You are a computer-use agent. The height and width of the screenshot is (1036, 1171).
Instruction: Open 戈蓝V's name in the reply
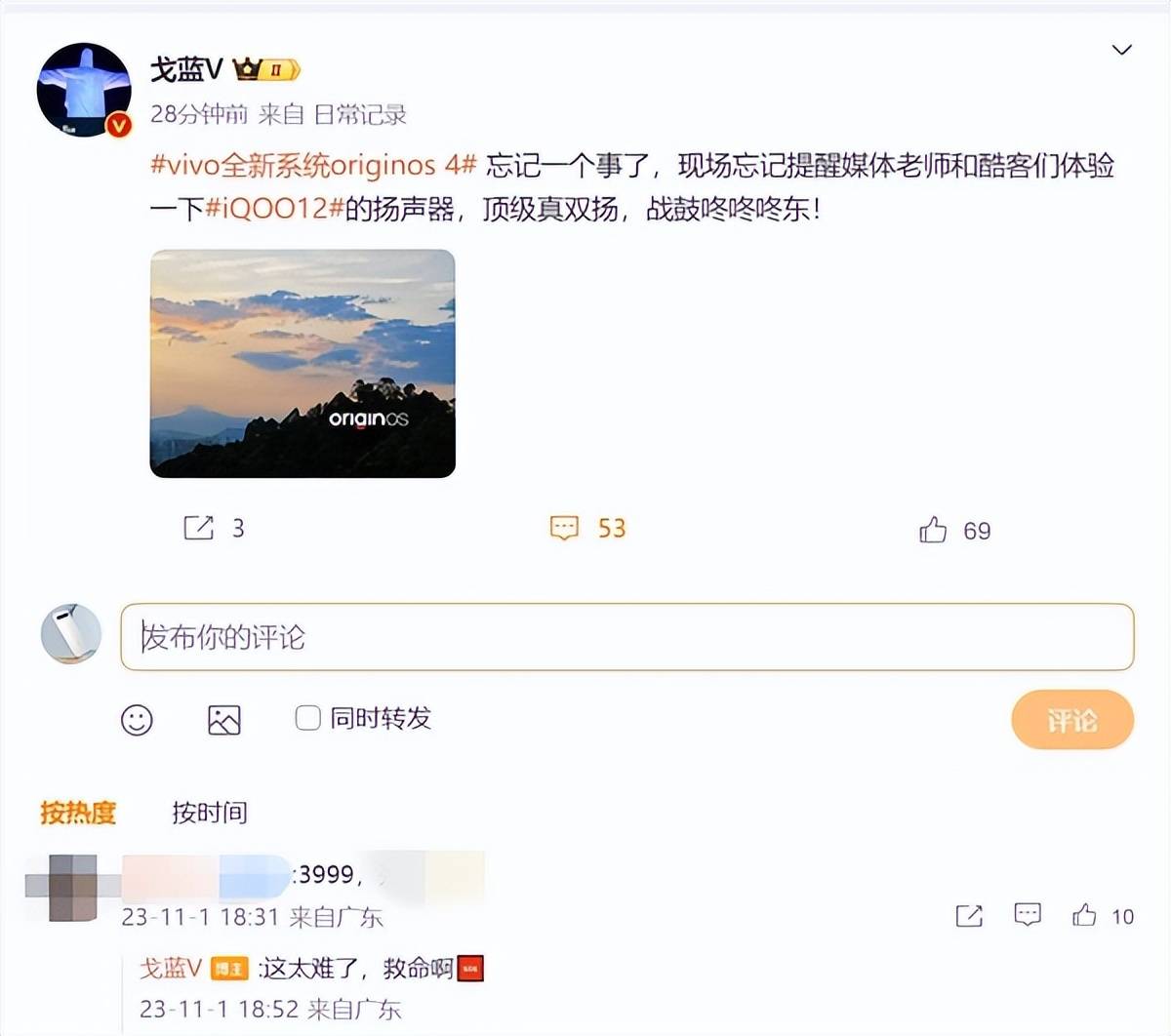tap(171, 968)
